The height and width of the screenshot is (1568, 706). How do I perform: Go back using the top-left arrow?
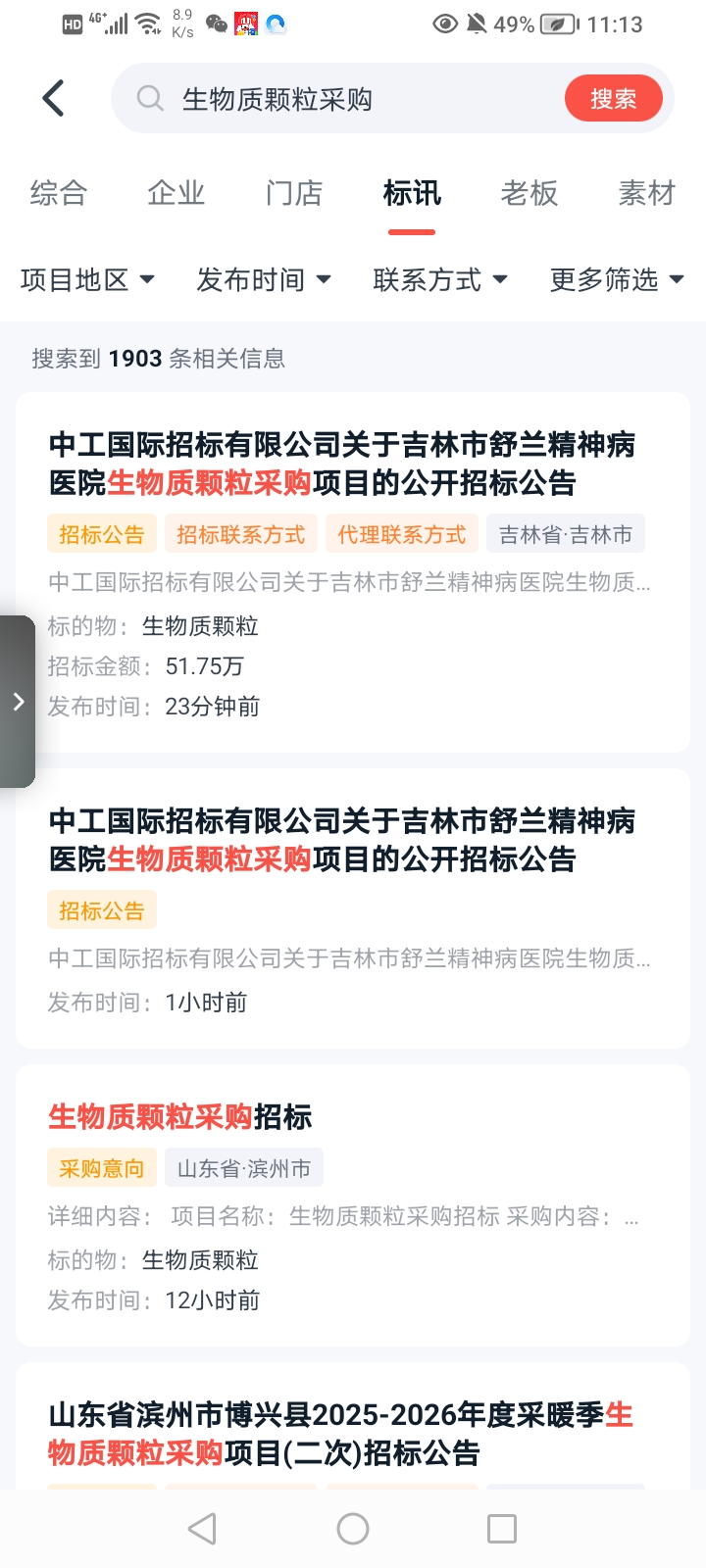pyautogui.click(x=54, y=98)
